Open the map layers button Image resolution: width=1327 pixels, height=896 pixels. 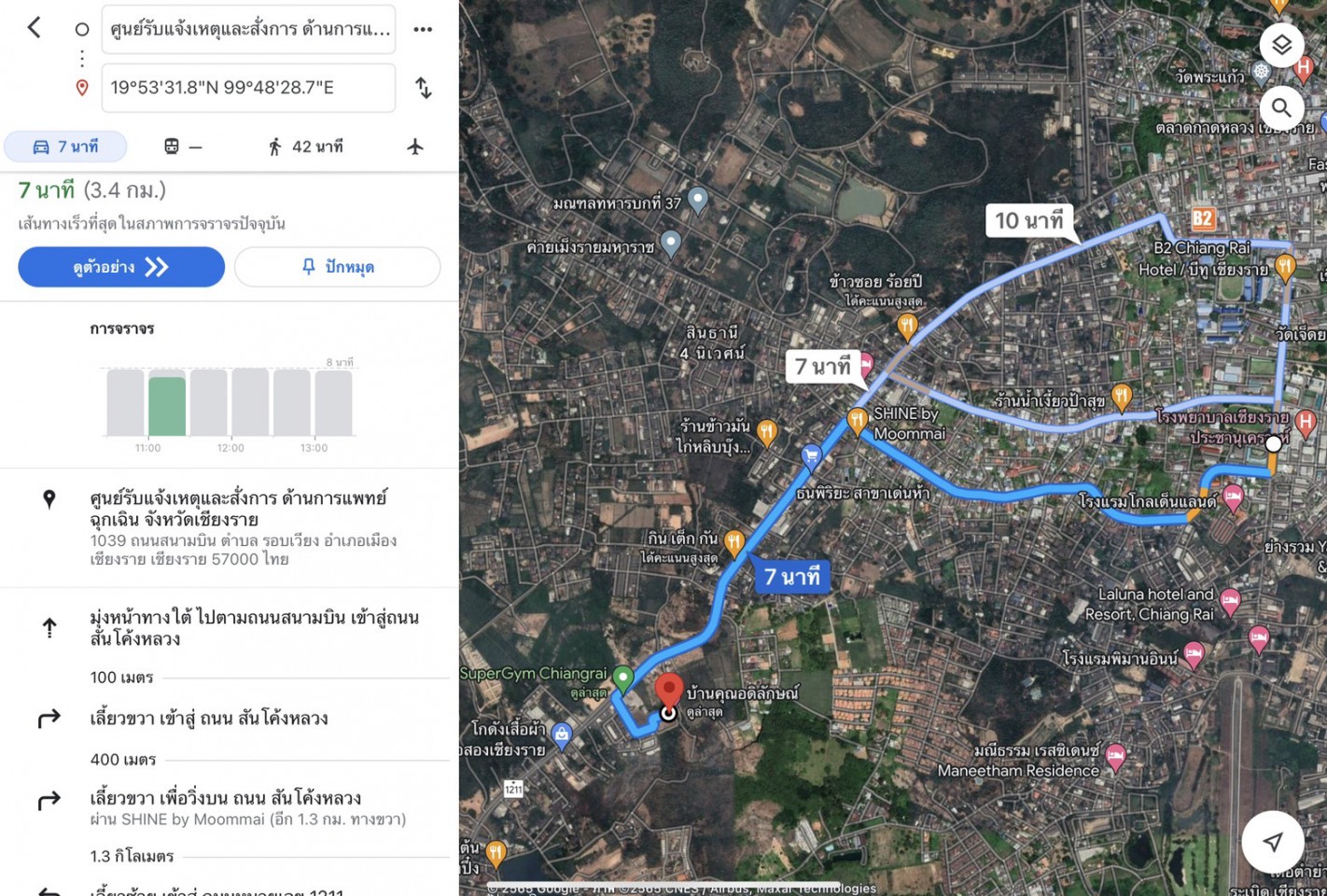[x=1281, y=45]
